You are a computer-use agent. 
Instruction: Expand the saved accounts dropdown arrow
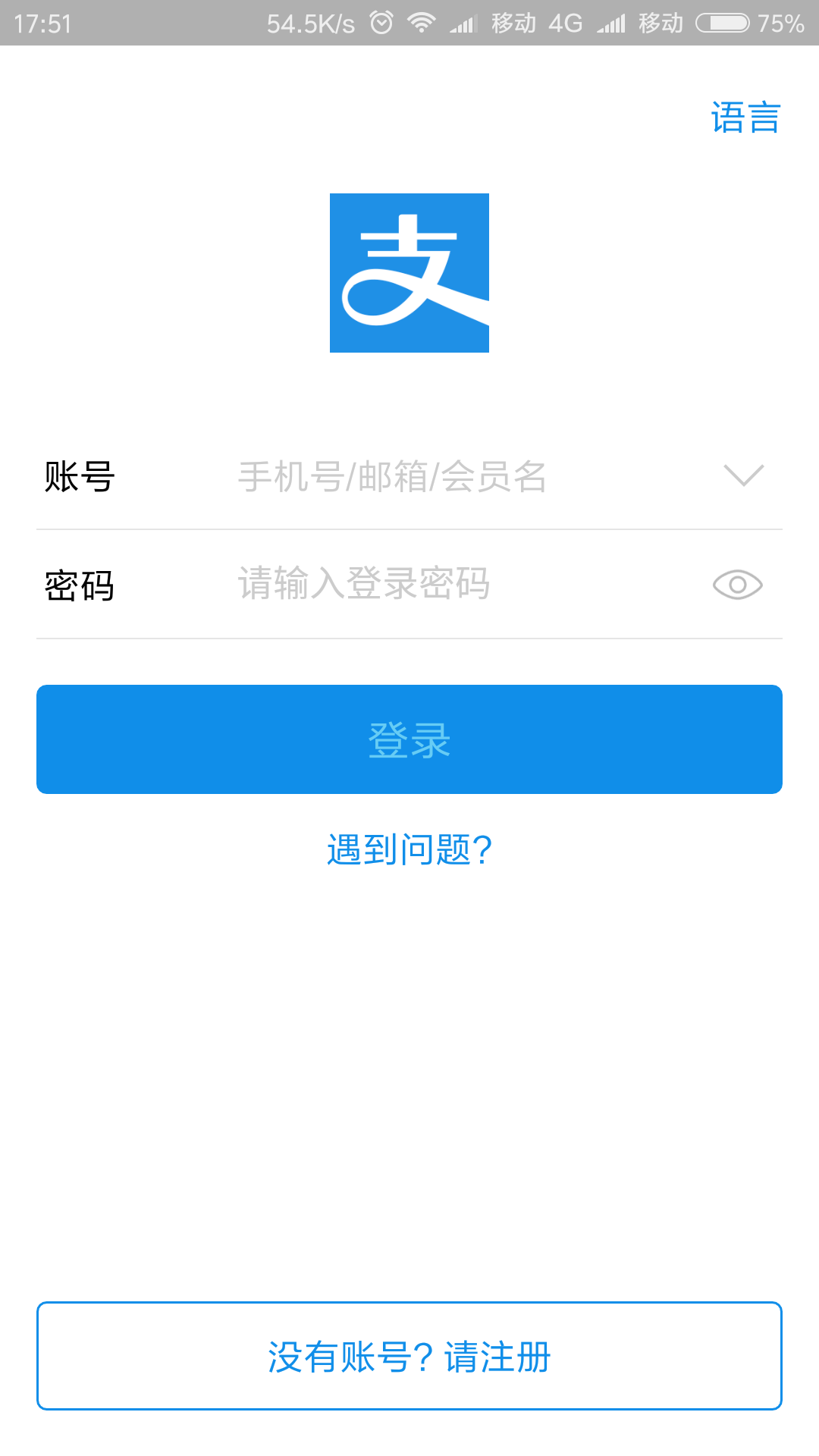click(x=744, y=476)
